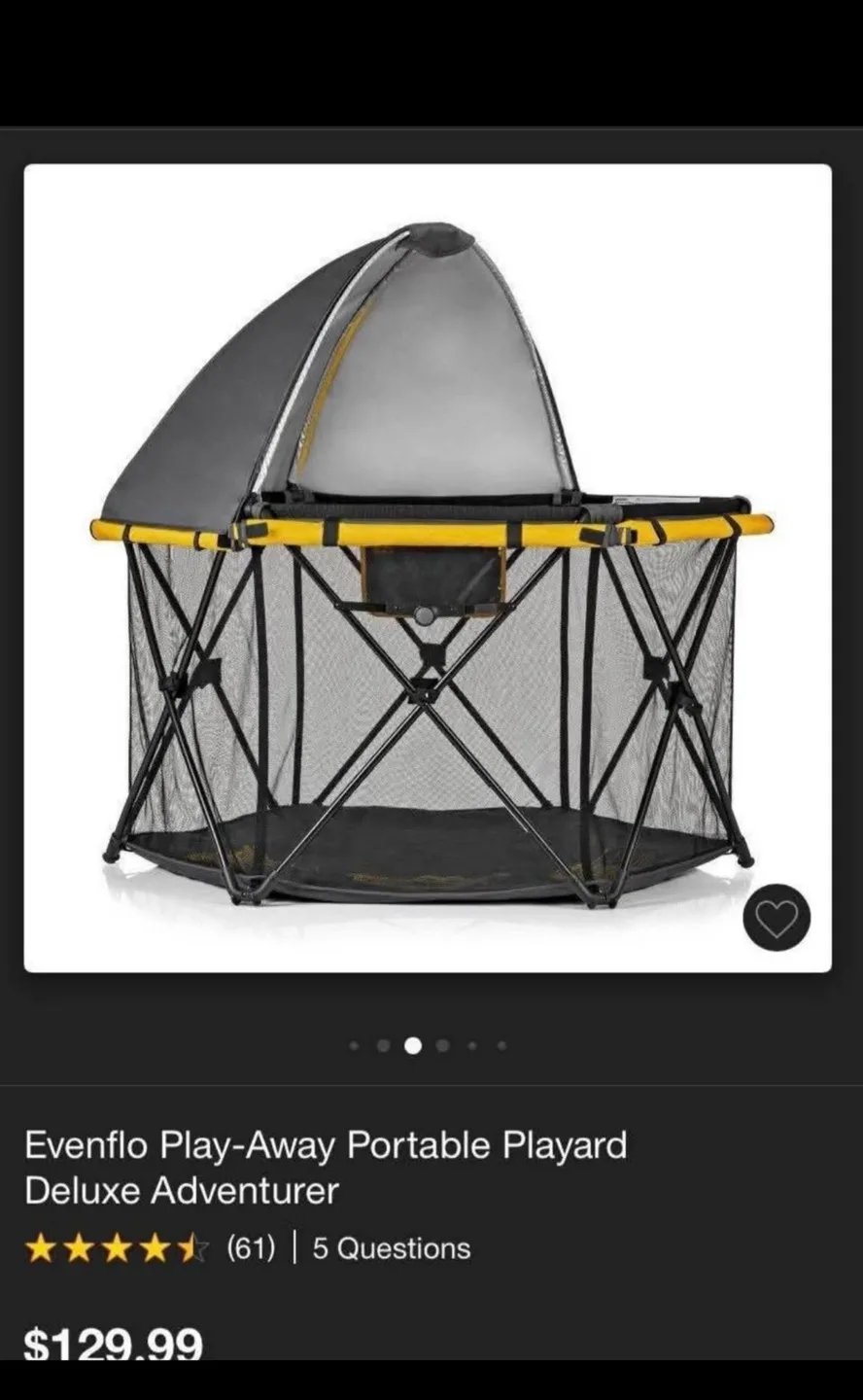
Task: Jump to the first image dot indicator
Action: pos(355,1046)
